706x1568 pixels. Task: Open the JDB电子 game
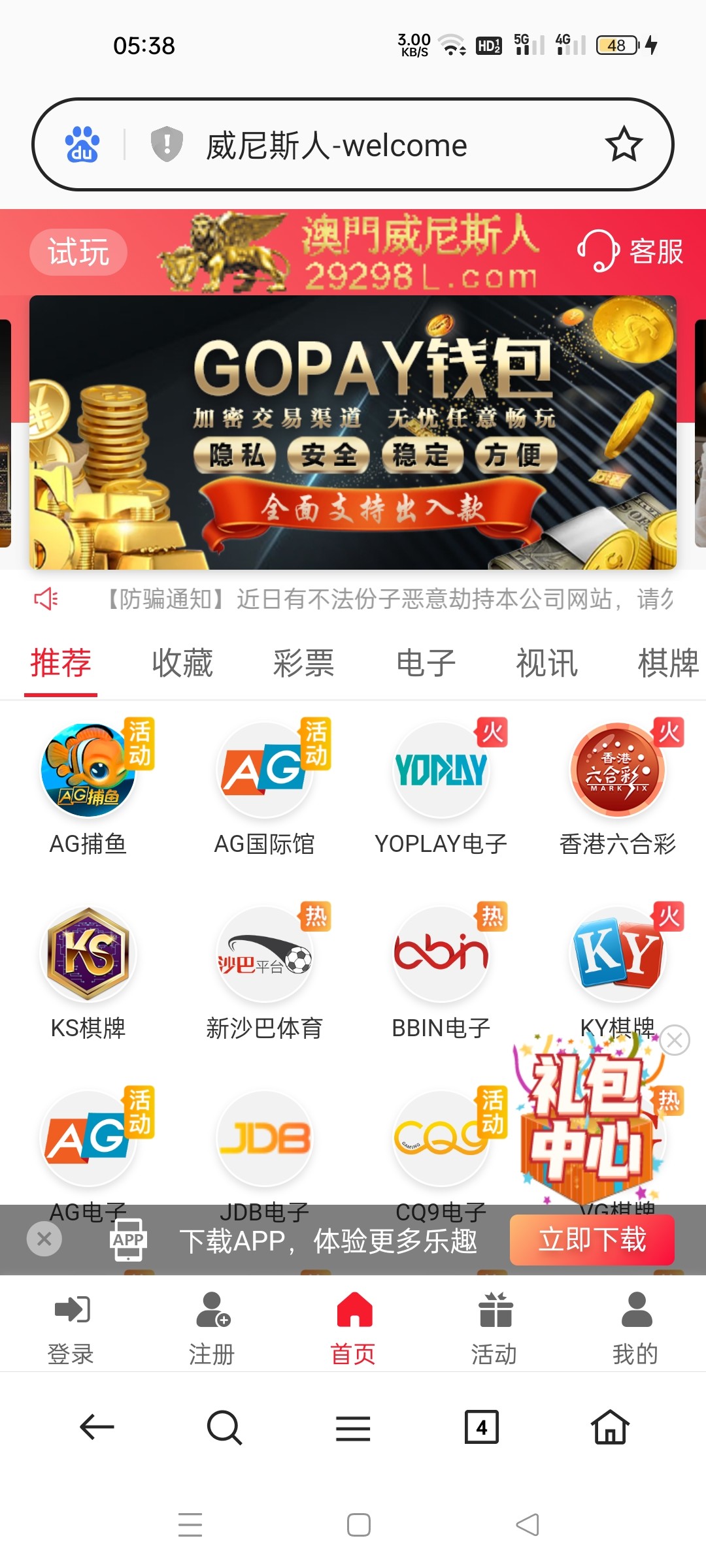[x=265, y=1137]
